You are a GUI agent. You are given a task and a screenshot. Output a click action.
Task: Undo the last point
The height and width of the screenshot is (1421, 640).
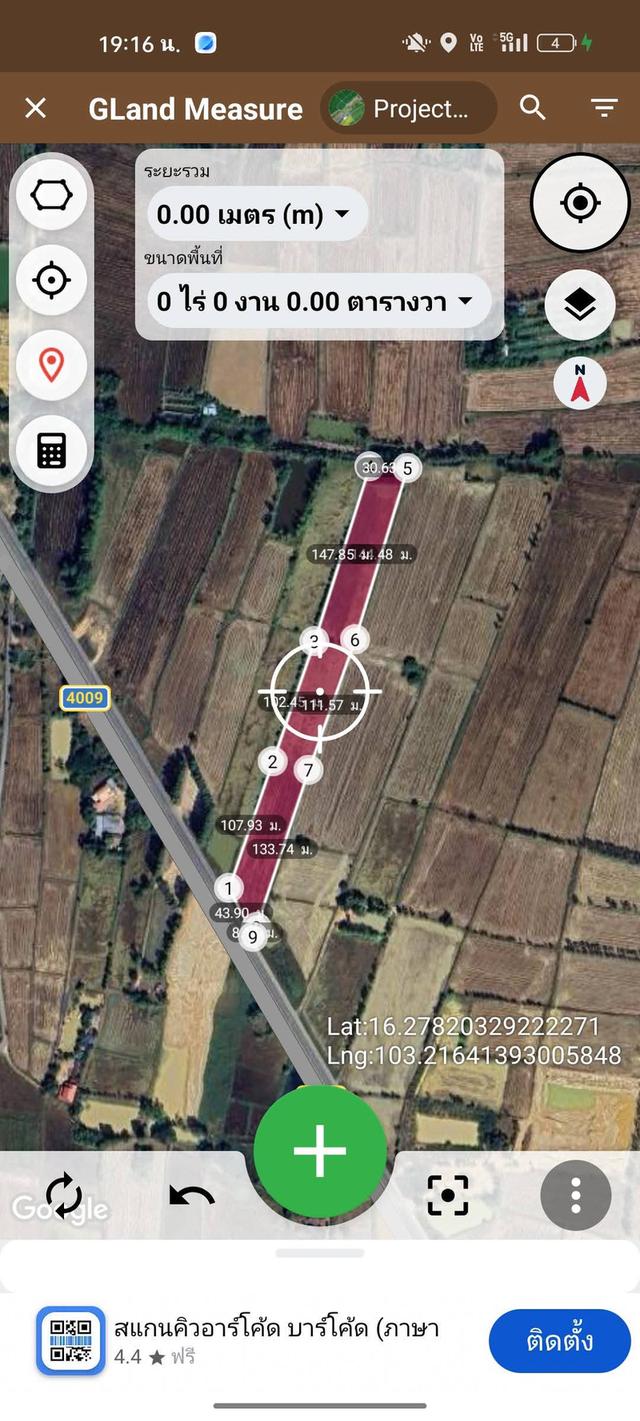tap(191, 1194)
